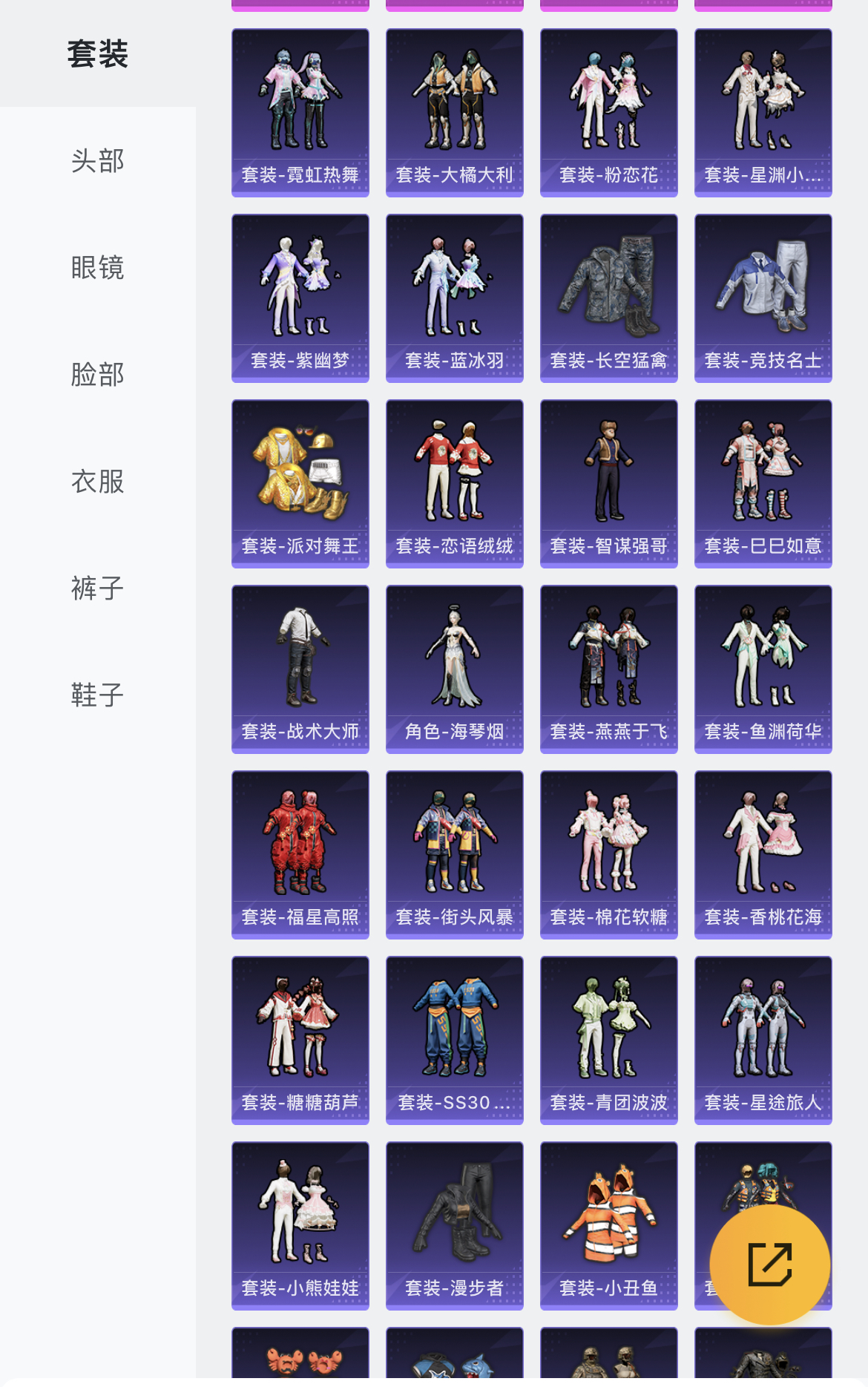Open the 衣服 category
This screenshot has height=1387, width=868.
click(97, 482)
